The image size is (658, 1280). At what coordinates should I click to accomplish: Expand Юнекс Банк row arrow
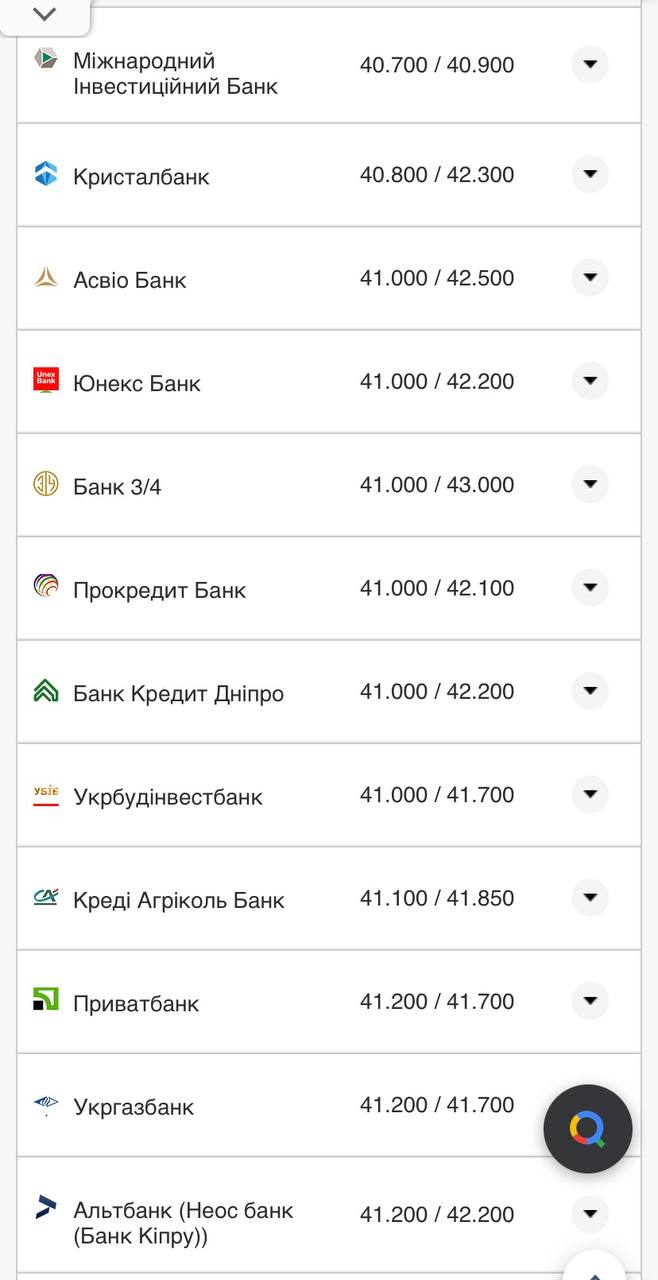(589, 381)
